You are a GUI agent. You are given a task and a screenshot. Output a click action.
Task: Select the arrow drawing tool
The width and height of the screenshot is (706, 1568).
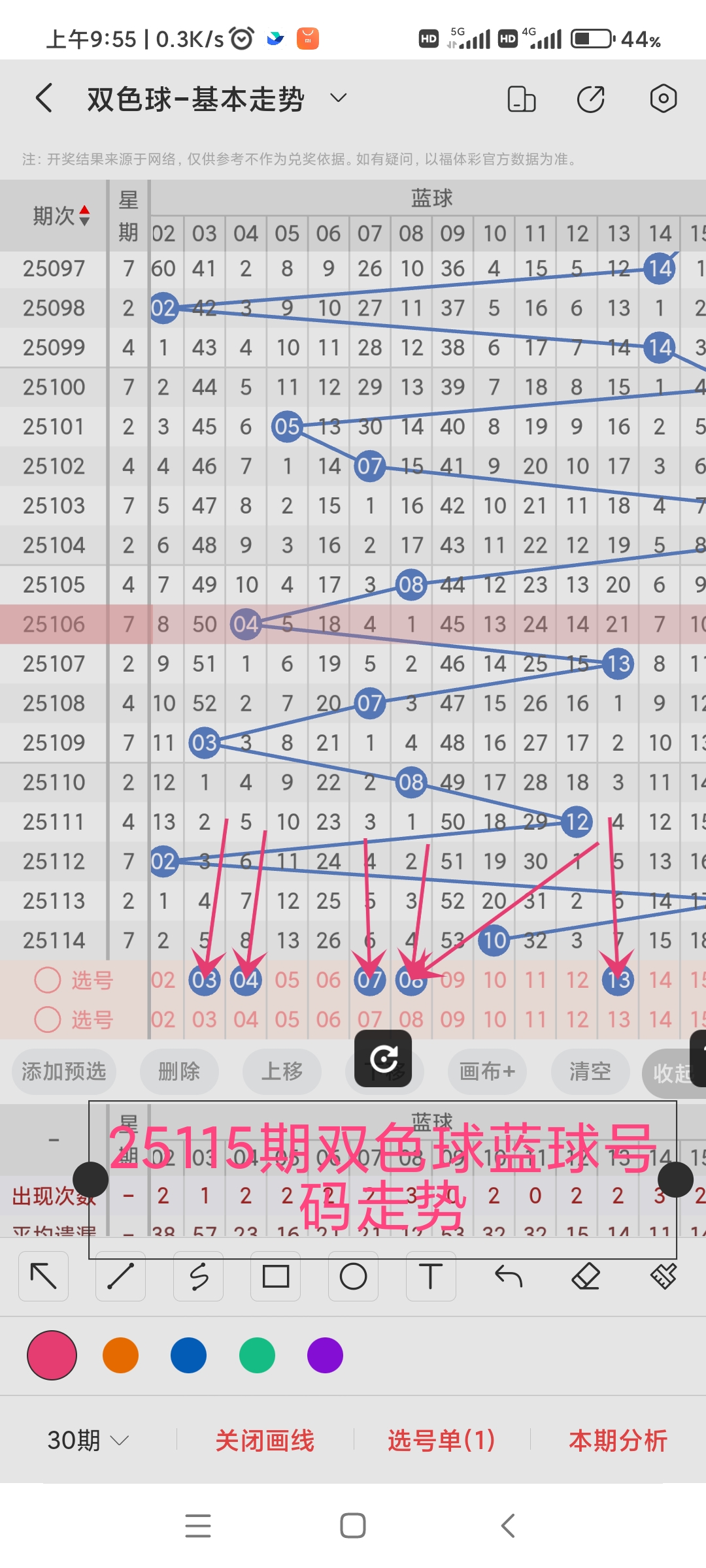pos(44,1276)
